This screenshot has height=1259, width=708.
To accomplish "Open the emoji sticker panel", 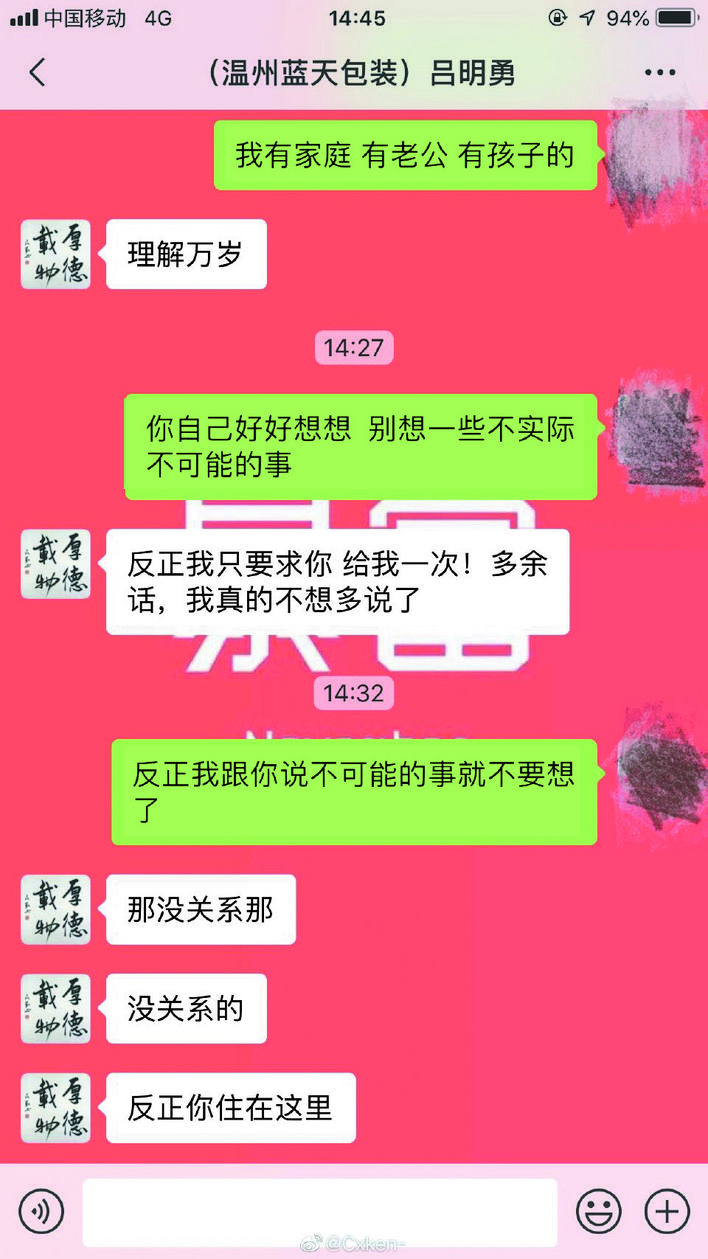I will tap(598, 1212).
